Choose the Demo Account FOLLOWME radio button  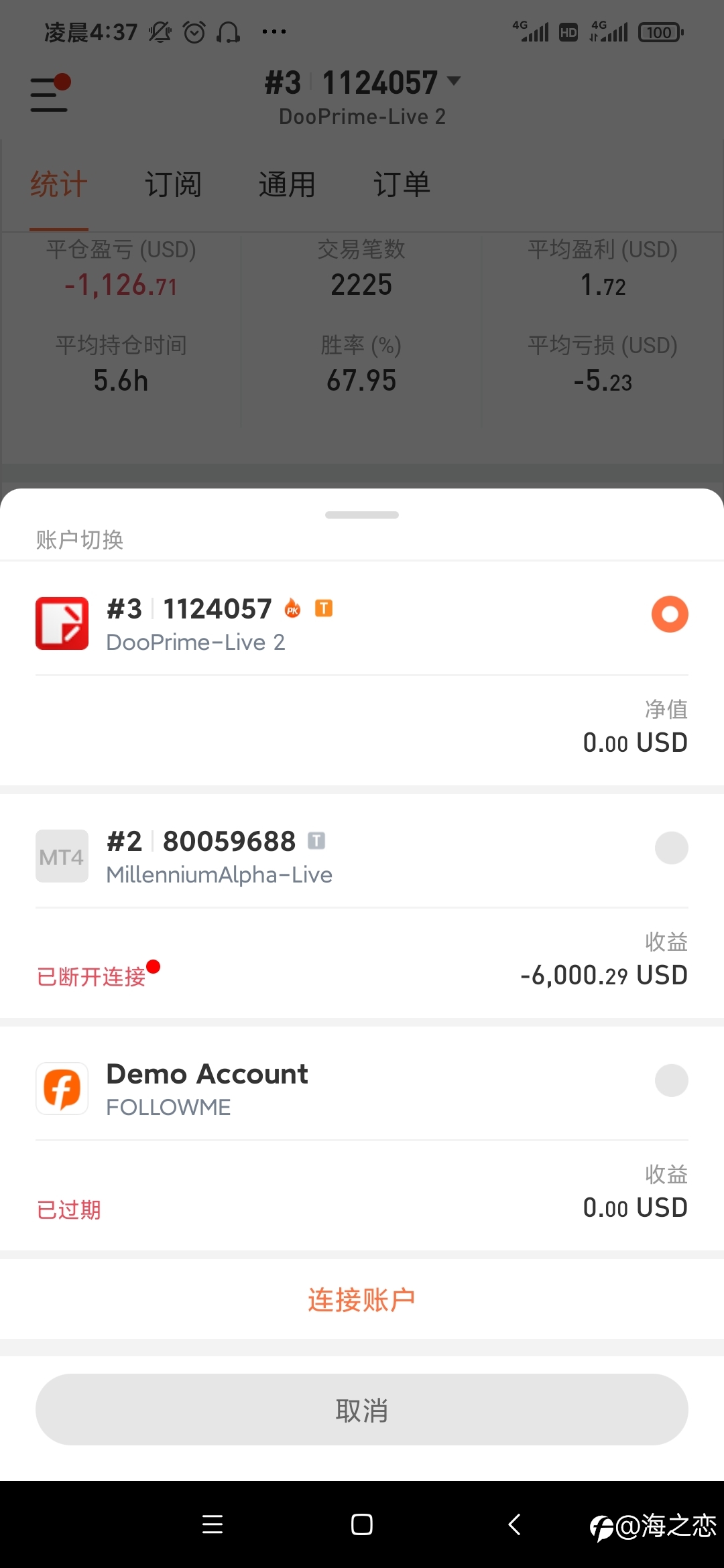click(x=671, y=1080)
